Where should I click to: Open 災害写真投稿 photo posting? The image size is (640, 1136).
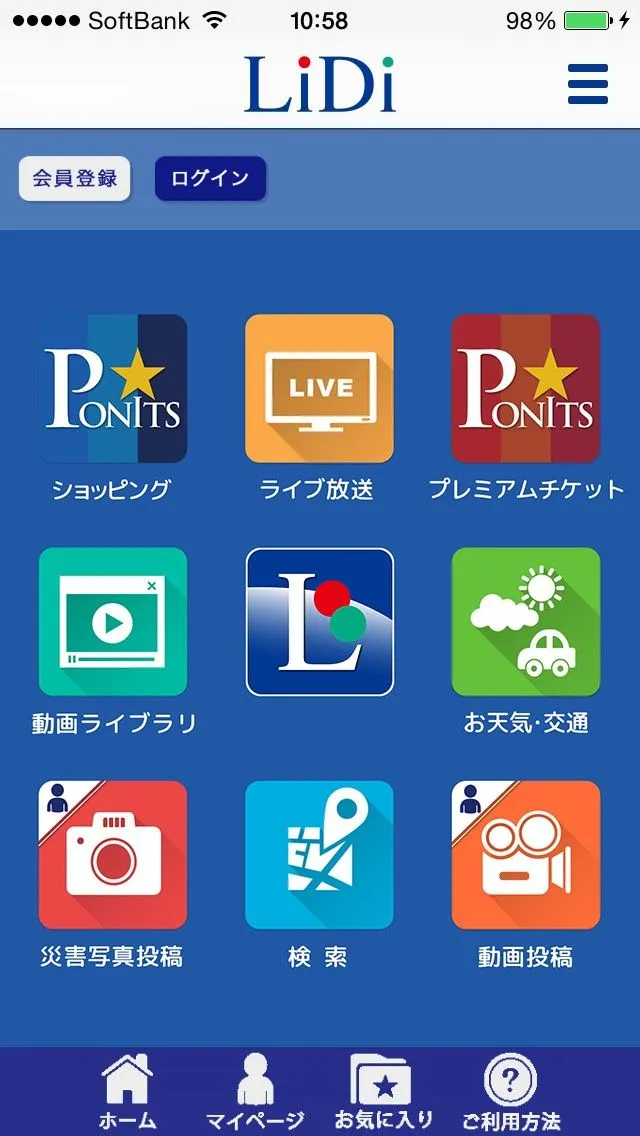coord(112,855)
